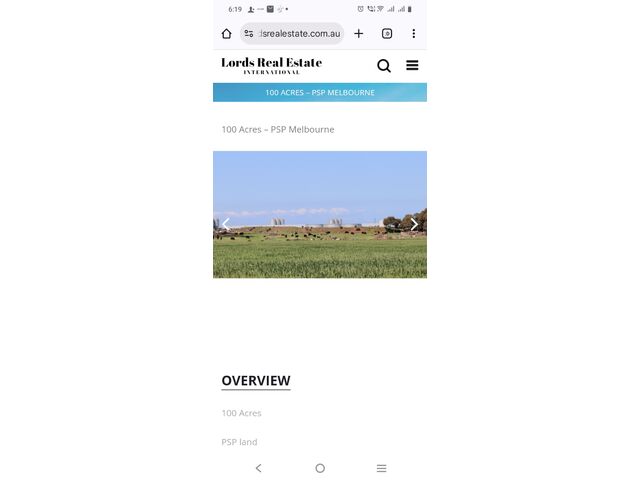Open a new browser tab

click(359, 34)
